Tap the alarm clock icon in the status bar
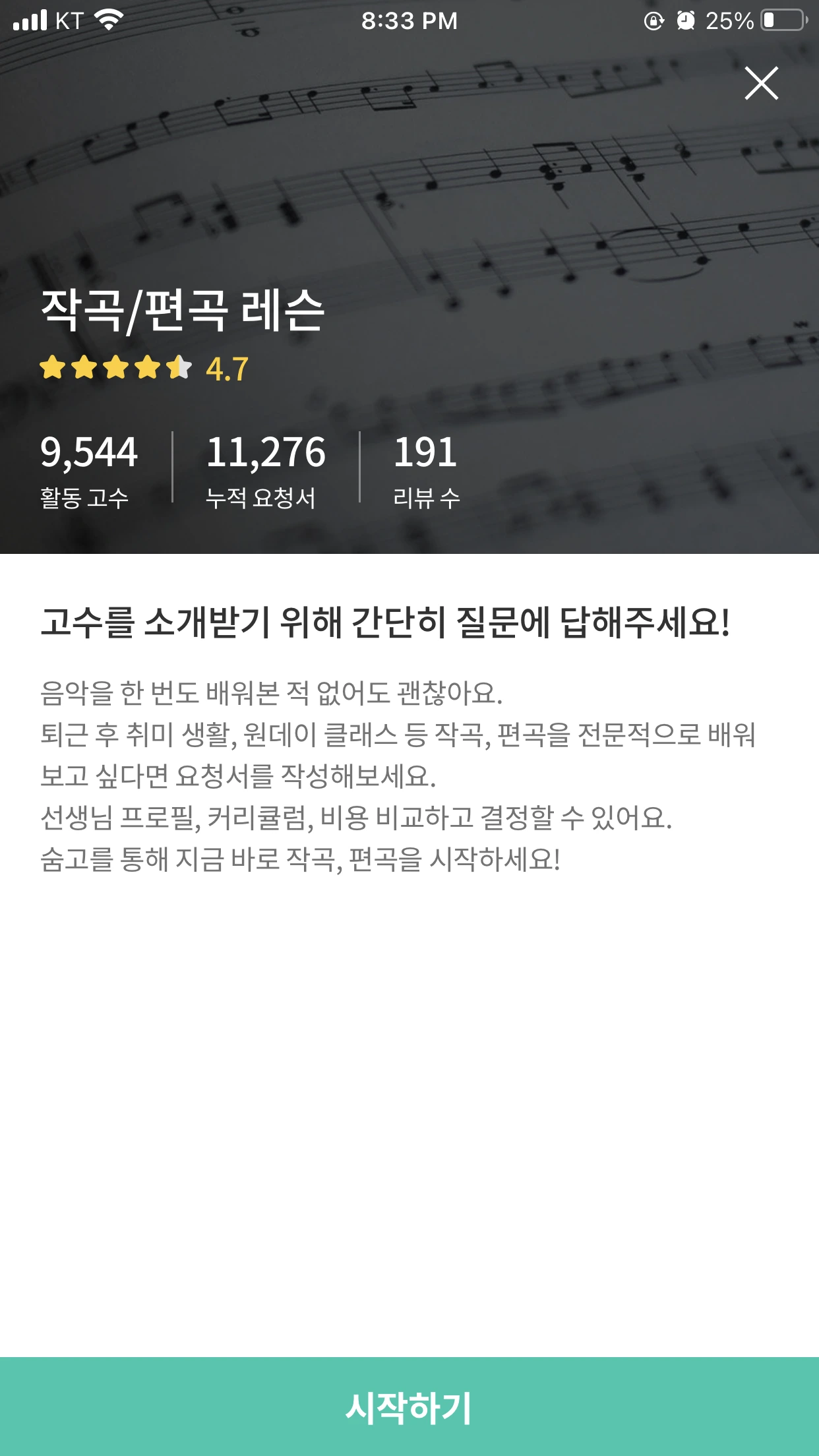 coord(686,21)
